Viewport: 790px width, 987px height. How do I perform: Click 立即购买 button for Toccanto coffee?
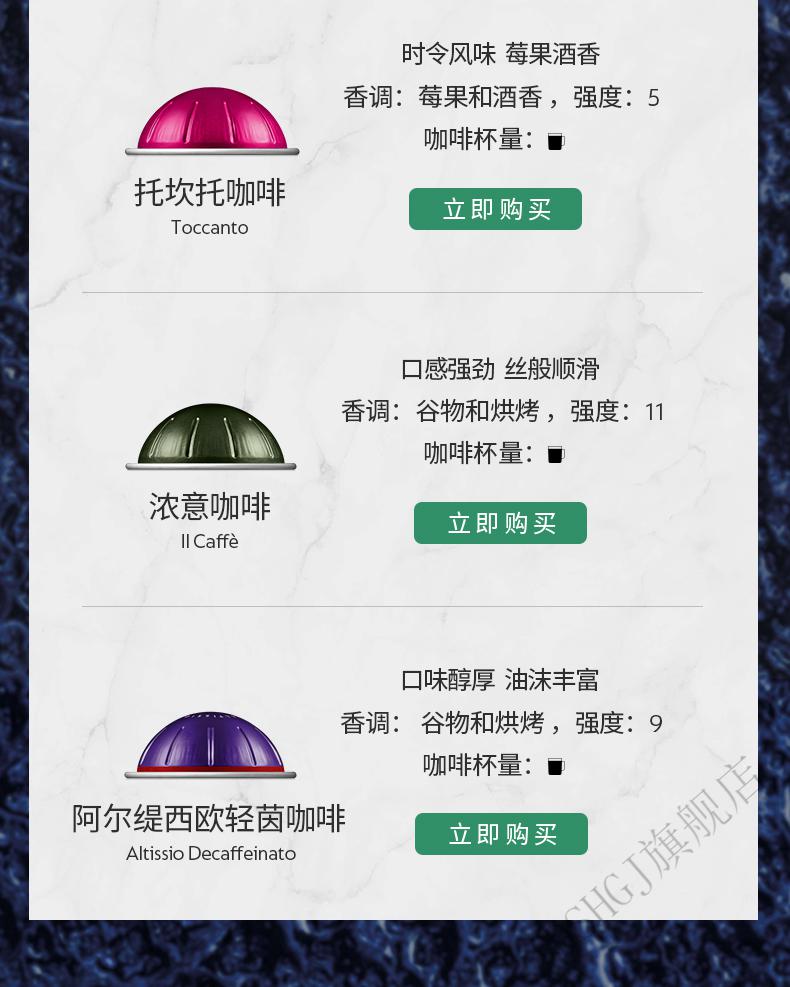[495, 209]
